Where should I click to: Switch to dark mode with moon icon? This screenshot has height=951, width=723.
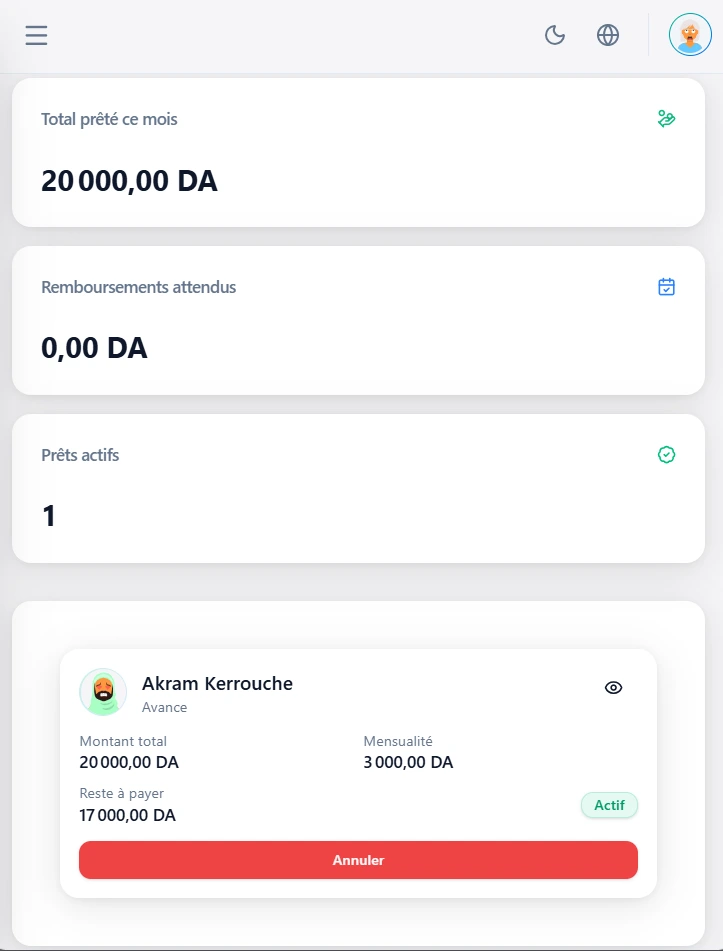point(555,36)
